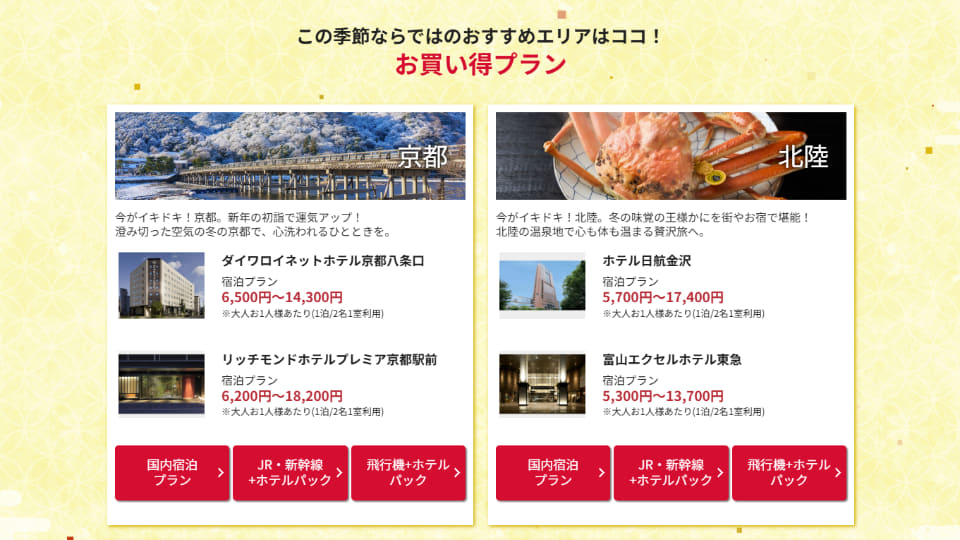Tap 国内宿泊プラン button under Kyoto
960x540 pixels.
coord(172,473)
